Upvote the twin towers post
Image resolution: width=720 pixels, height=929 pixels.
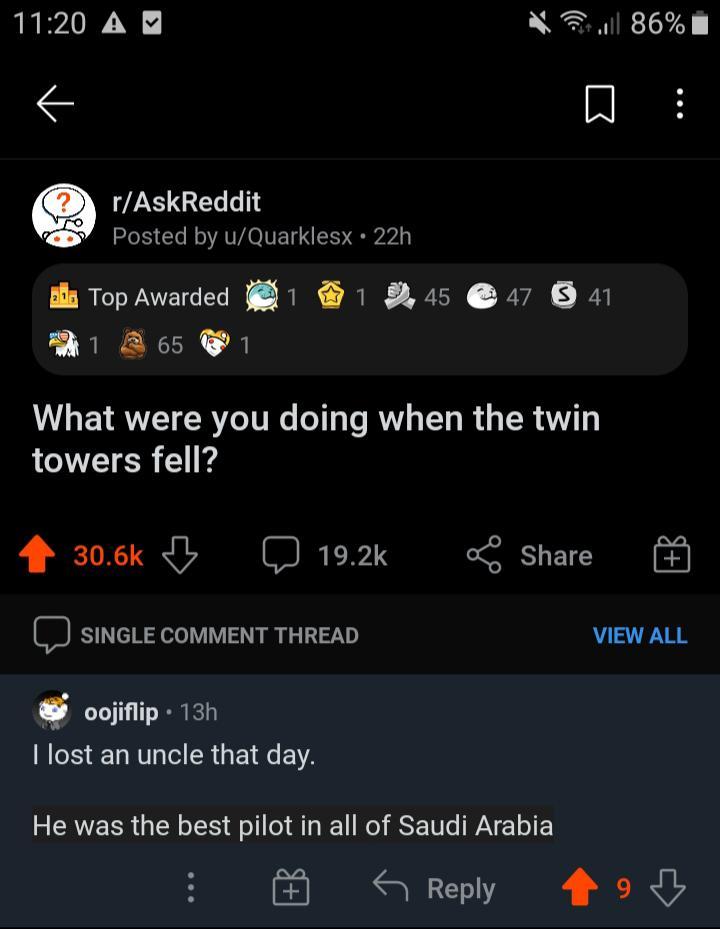pos(38,556)
